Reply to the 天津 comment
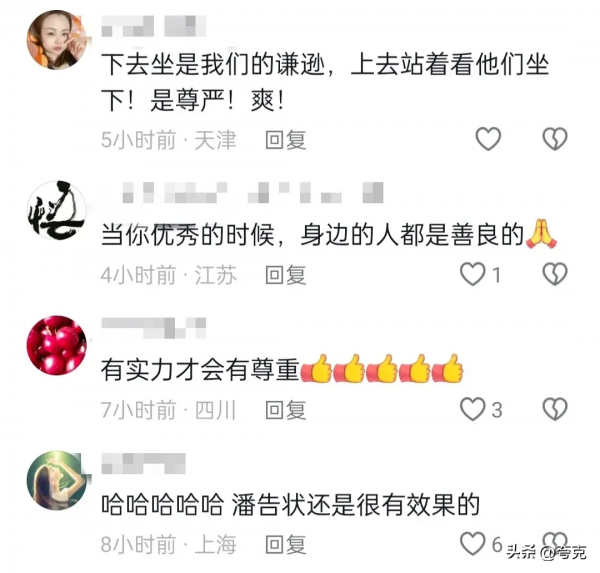 pyautogui.click(x=285, y=140)
